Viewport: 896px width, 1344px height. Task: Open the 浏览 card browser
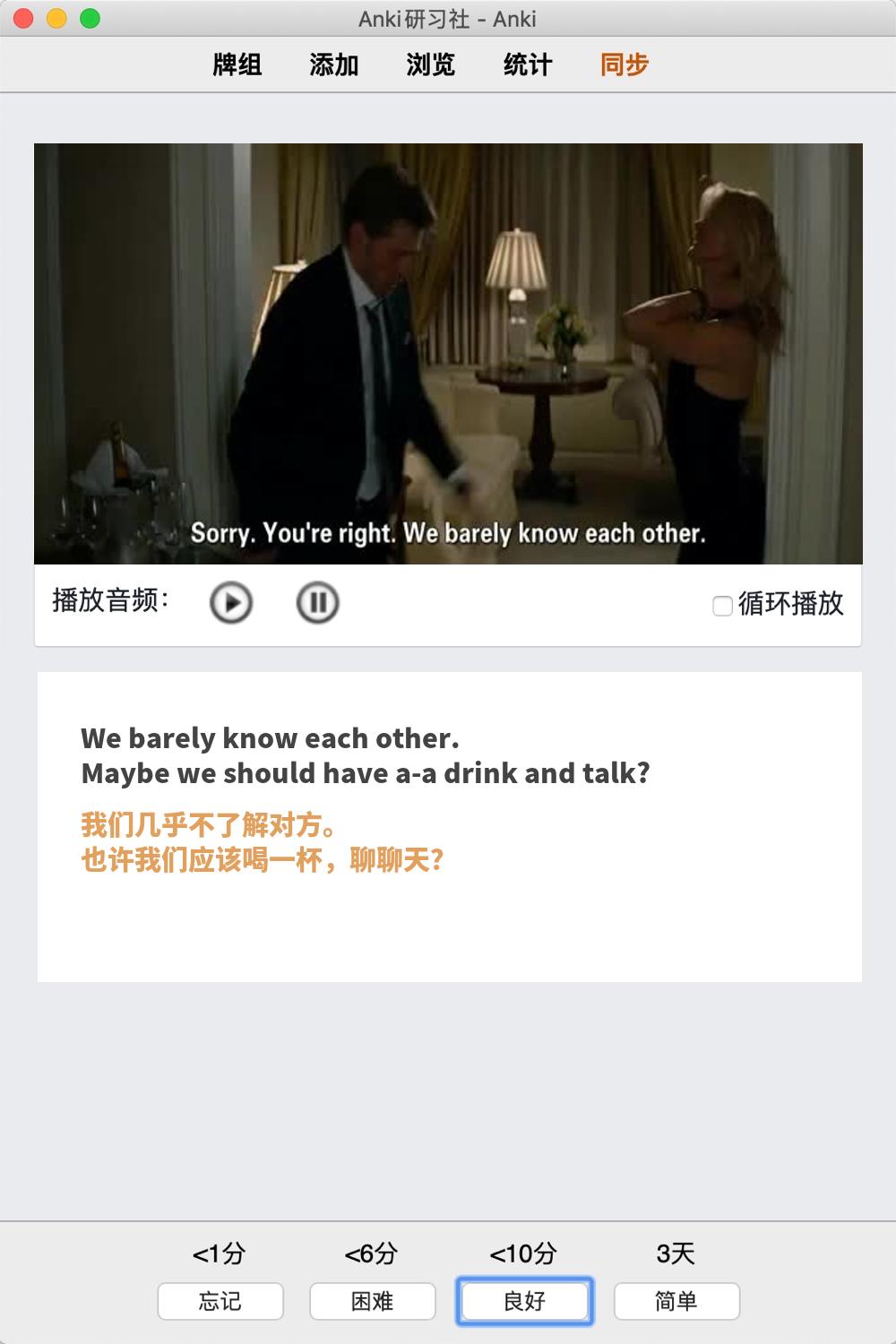(x=430, y=65)
